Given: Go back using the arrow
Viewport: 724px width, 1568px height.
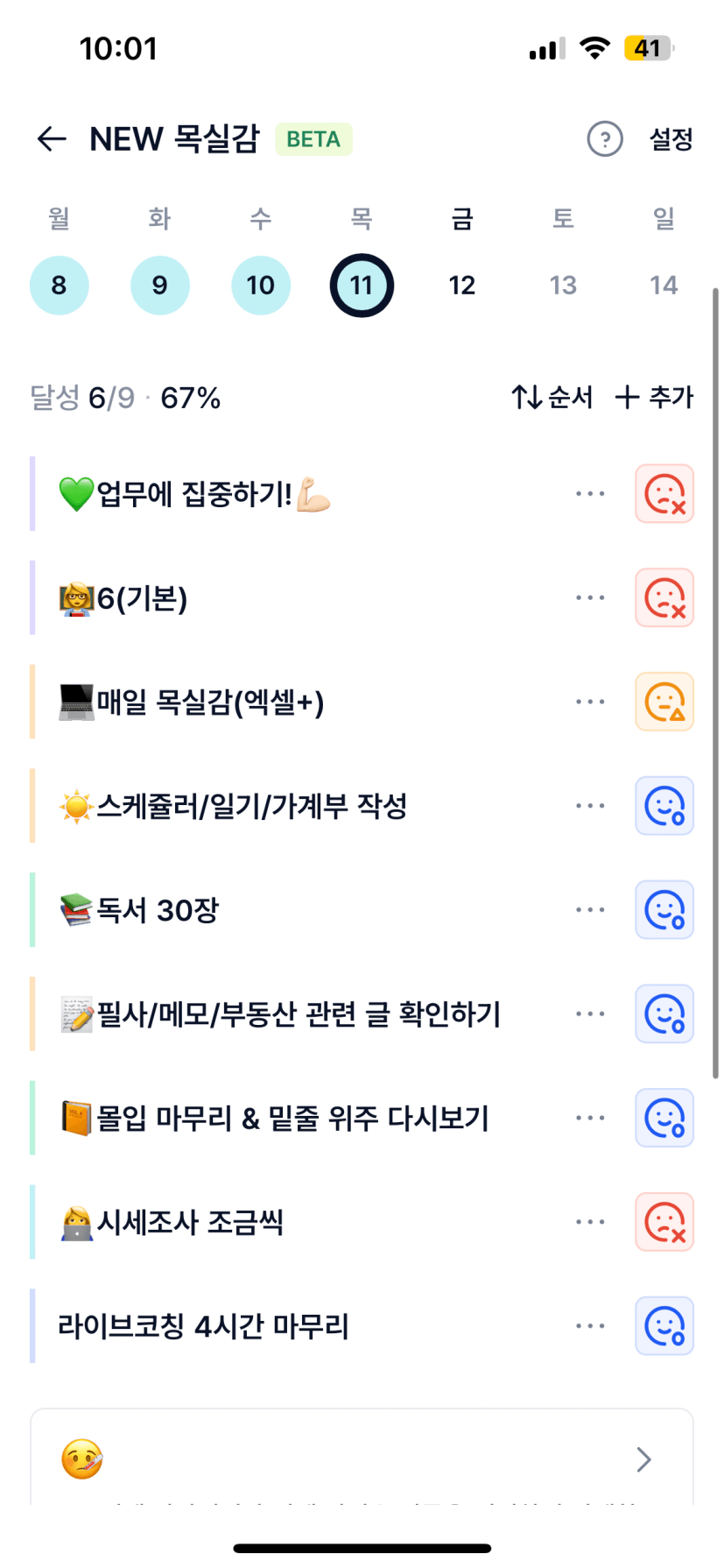Looking at the screenshot, I should (x=53, y=138).
